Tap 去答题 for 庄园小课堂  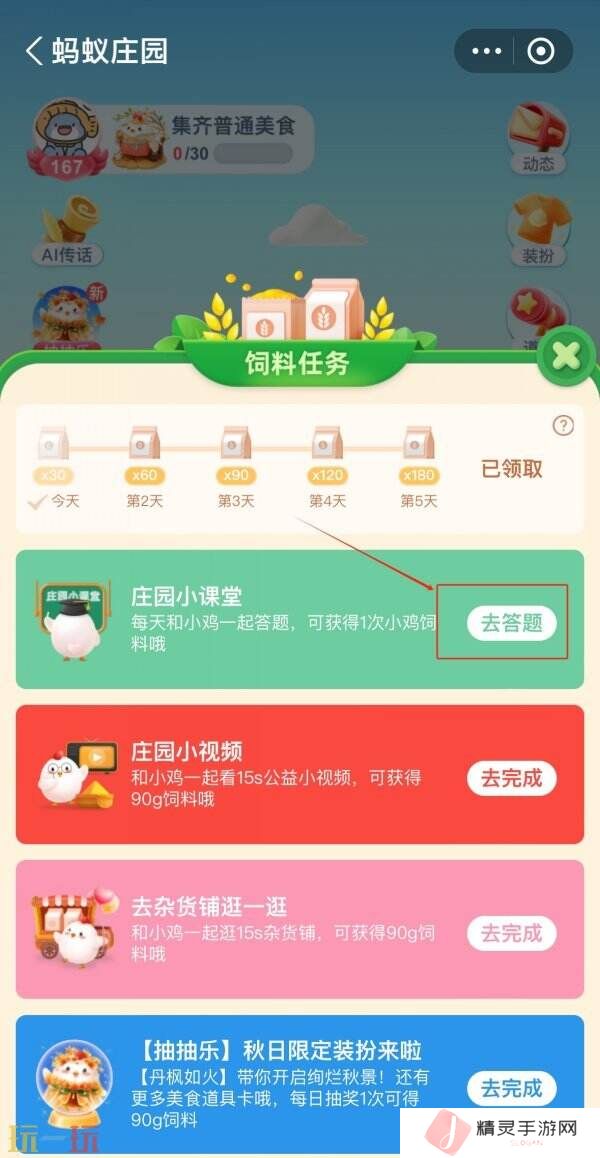(x=511, y=623)
